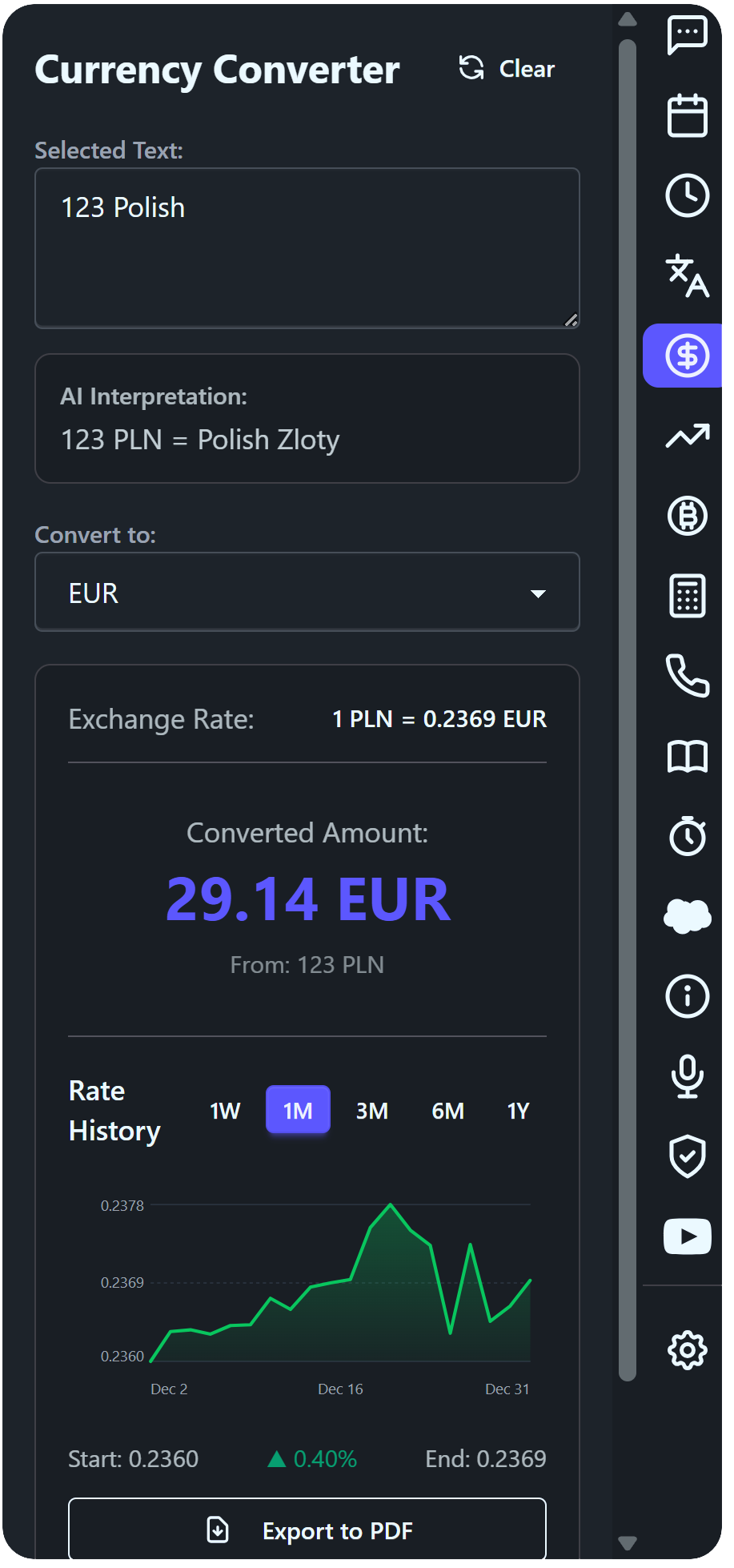The image size is (734, 1568).
Task: Launch the calculator tool
Action: 685,596
